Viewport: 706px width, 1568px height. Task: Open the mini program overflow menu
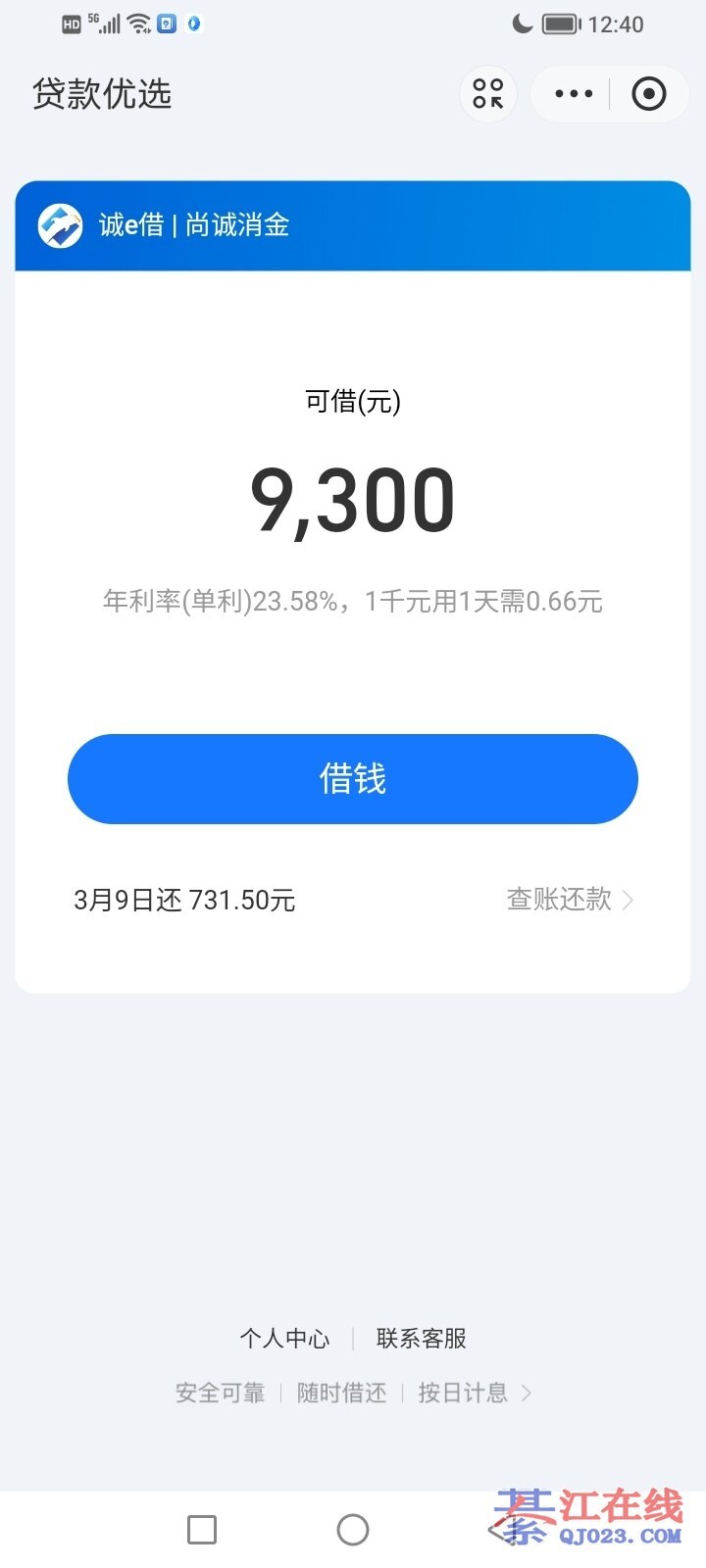pyautogui.click(x=574, y=94)
